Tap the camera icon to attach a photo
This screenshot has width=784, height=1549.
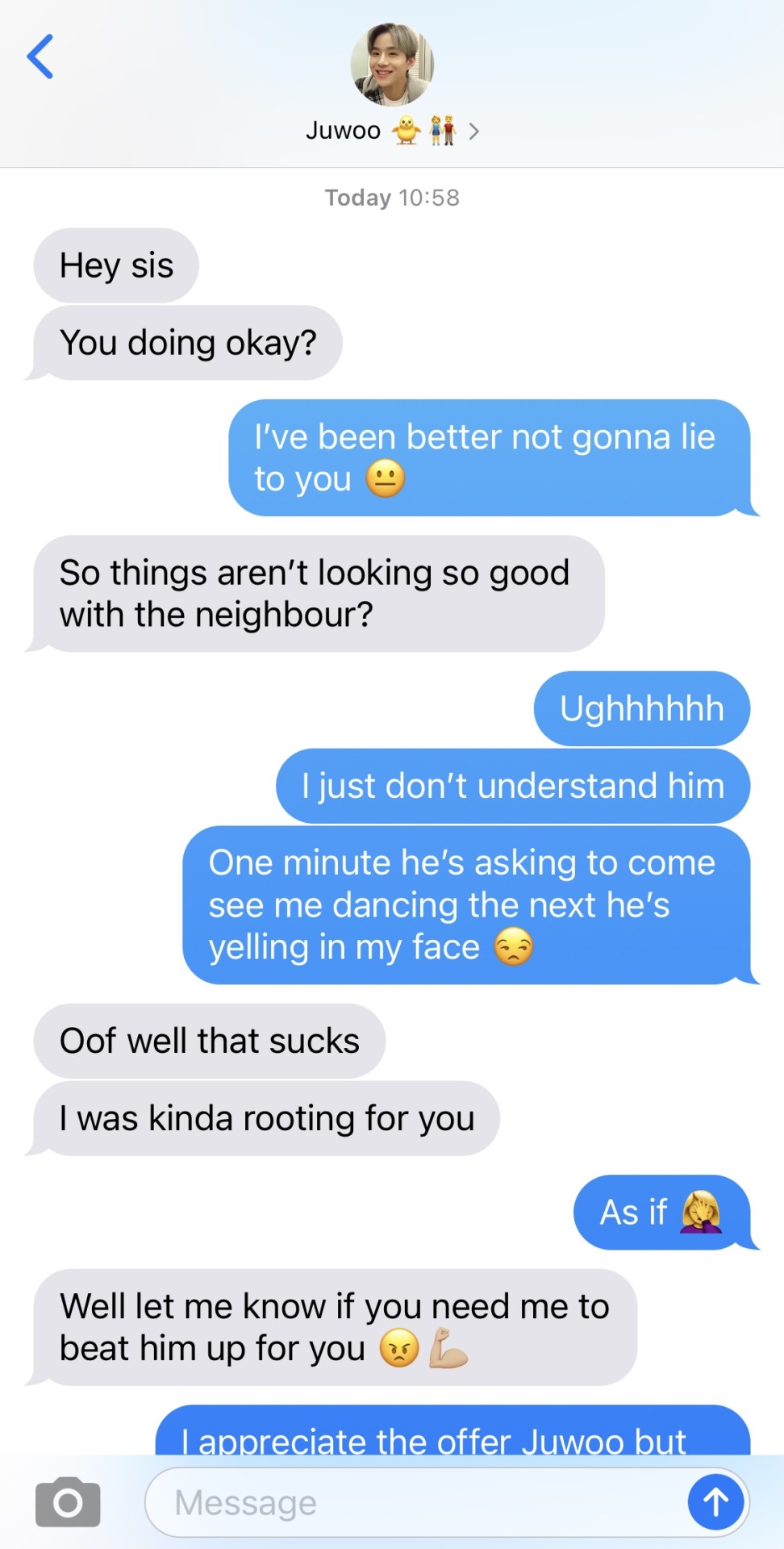click(x=68, y=1502)
